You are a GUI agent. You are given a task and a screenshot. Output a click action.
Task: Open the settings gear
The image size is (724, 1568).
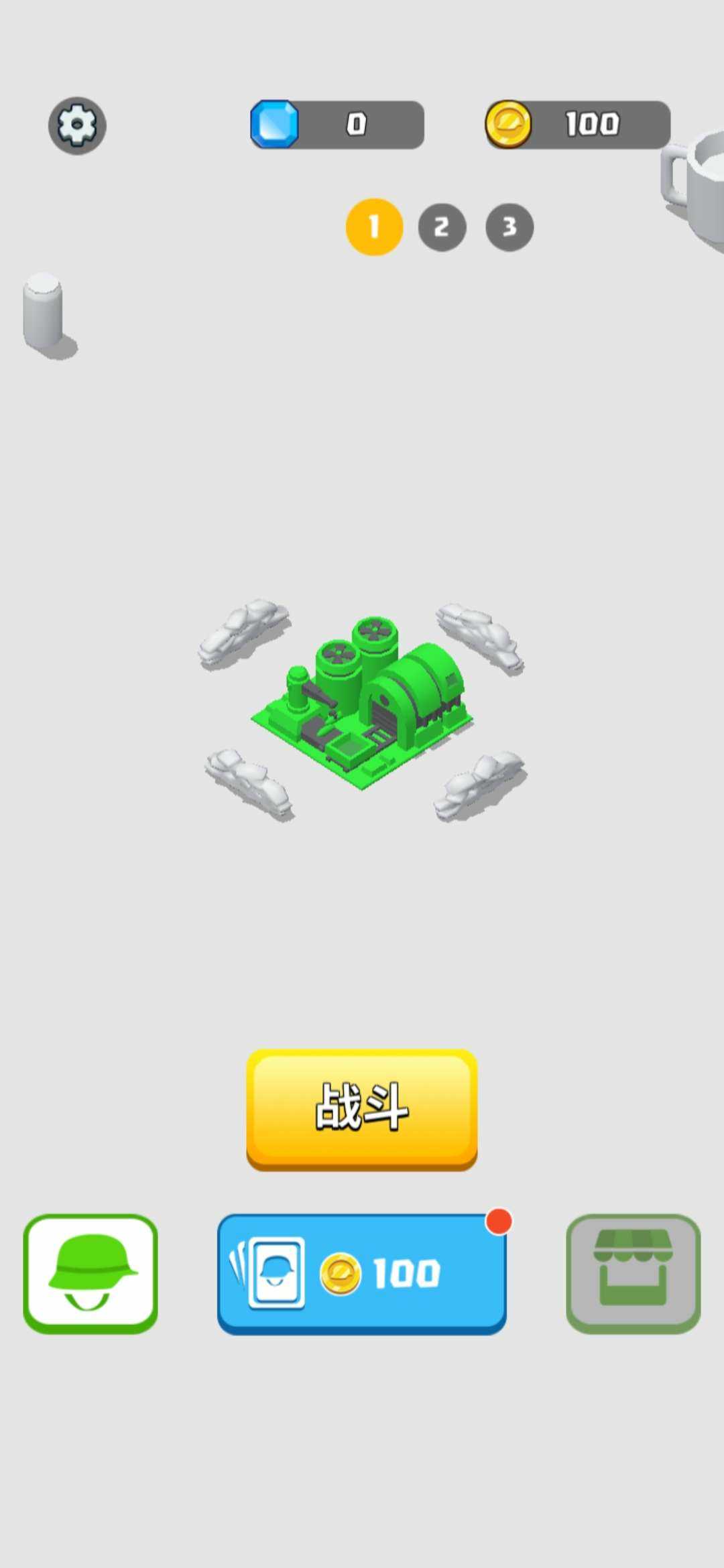77,125
